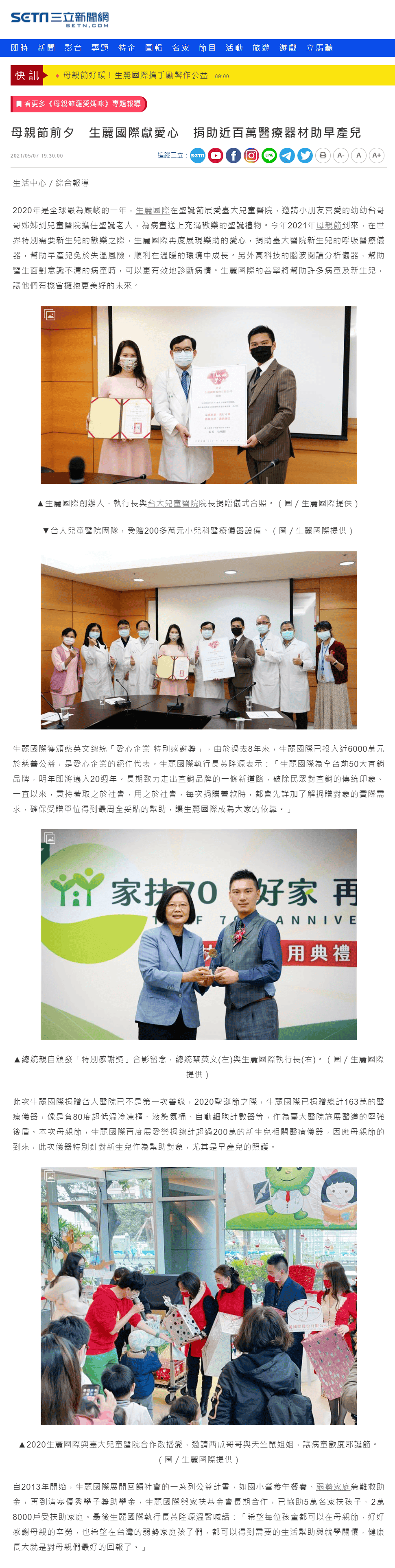Go to the 影音 section
The image size is (395, 1568).
(73, 48)
